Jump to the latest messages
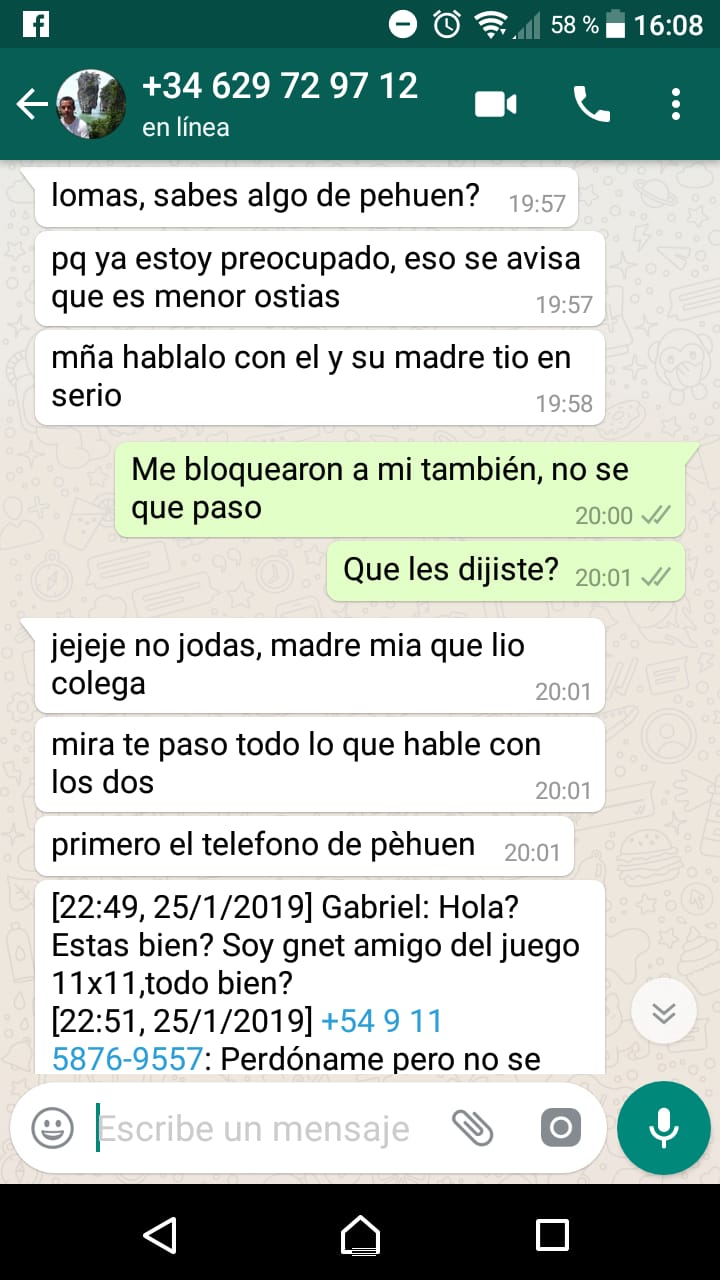Viewport: 720px width, 1280px height. coord(663,1013)
